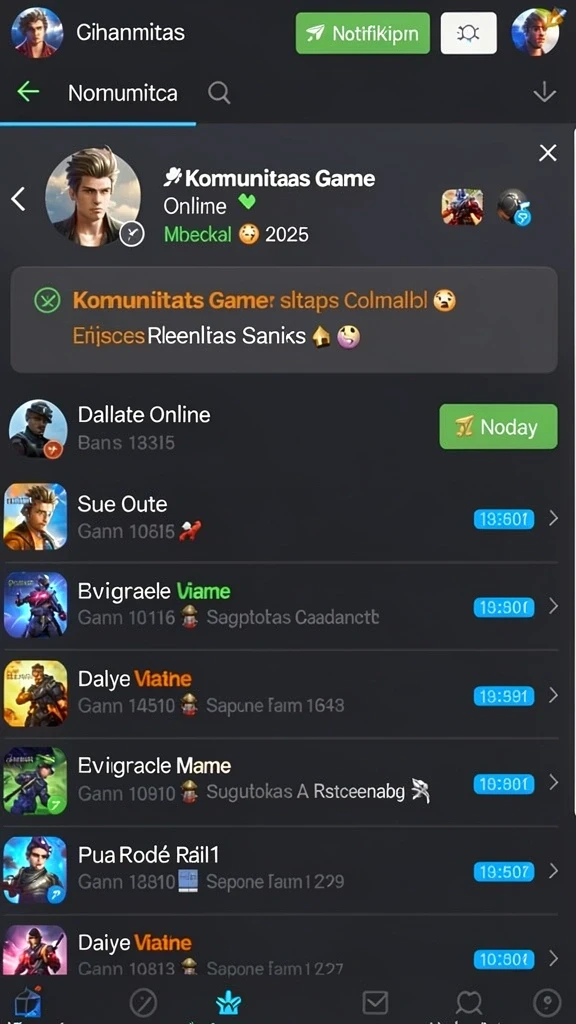Tap the Noday button for Dallate Online
Viewport: 576px width, 1024px height.
[498, 426]
